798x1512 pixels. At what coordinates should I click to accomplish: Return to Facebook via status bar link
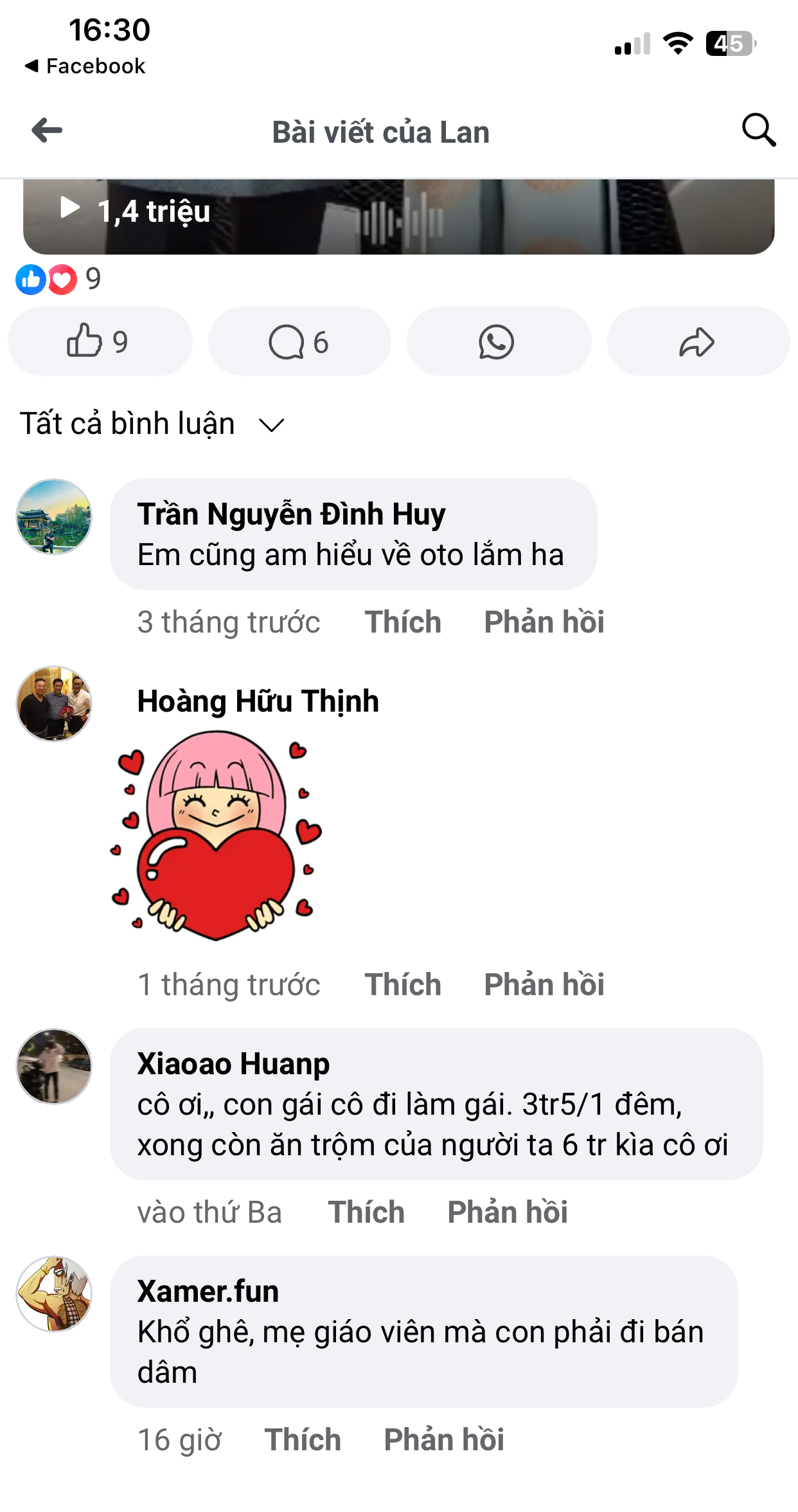pos(85,66)
